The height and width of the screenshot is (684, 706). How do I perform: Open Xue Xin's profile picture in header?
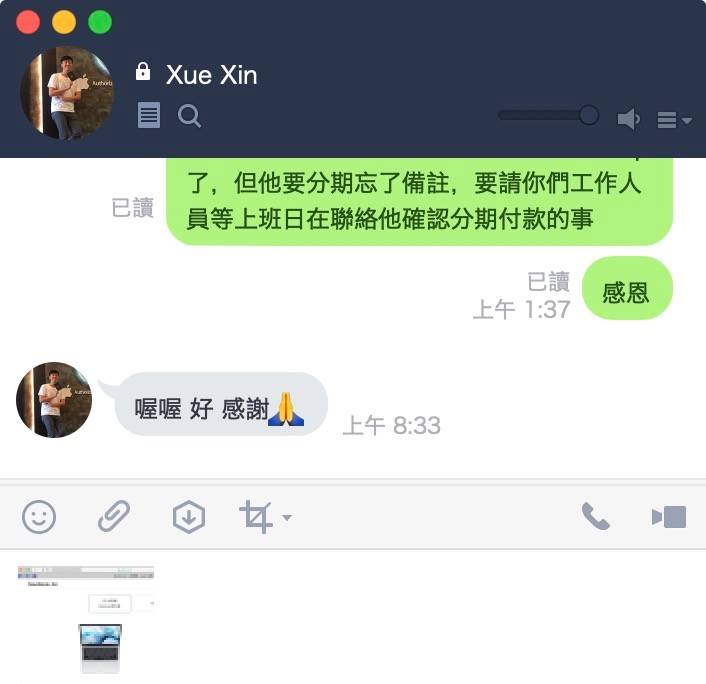click(68, 92)
